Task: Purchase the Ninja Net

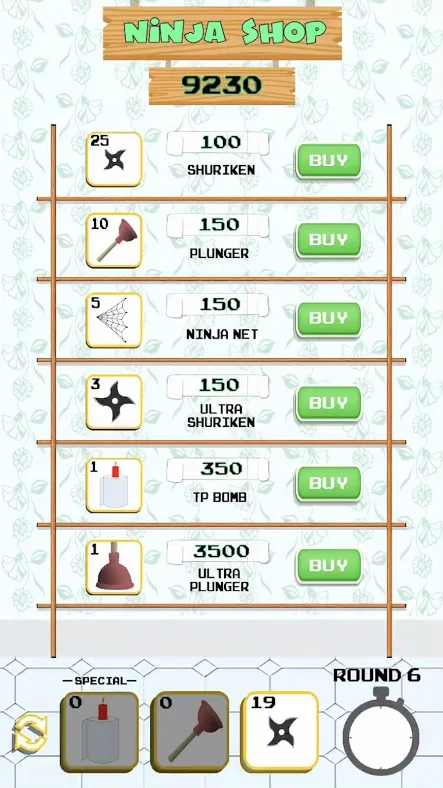Action: pyautogui.click(x=328, y=319)
